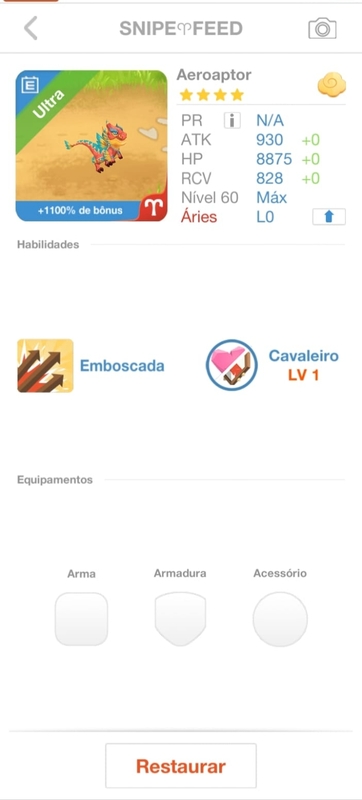362x800 pixels.
Task: Open the Aeroaptor dragon picture
Action: tap(92, 146)
